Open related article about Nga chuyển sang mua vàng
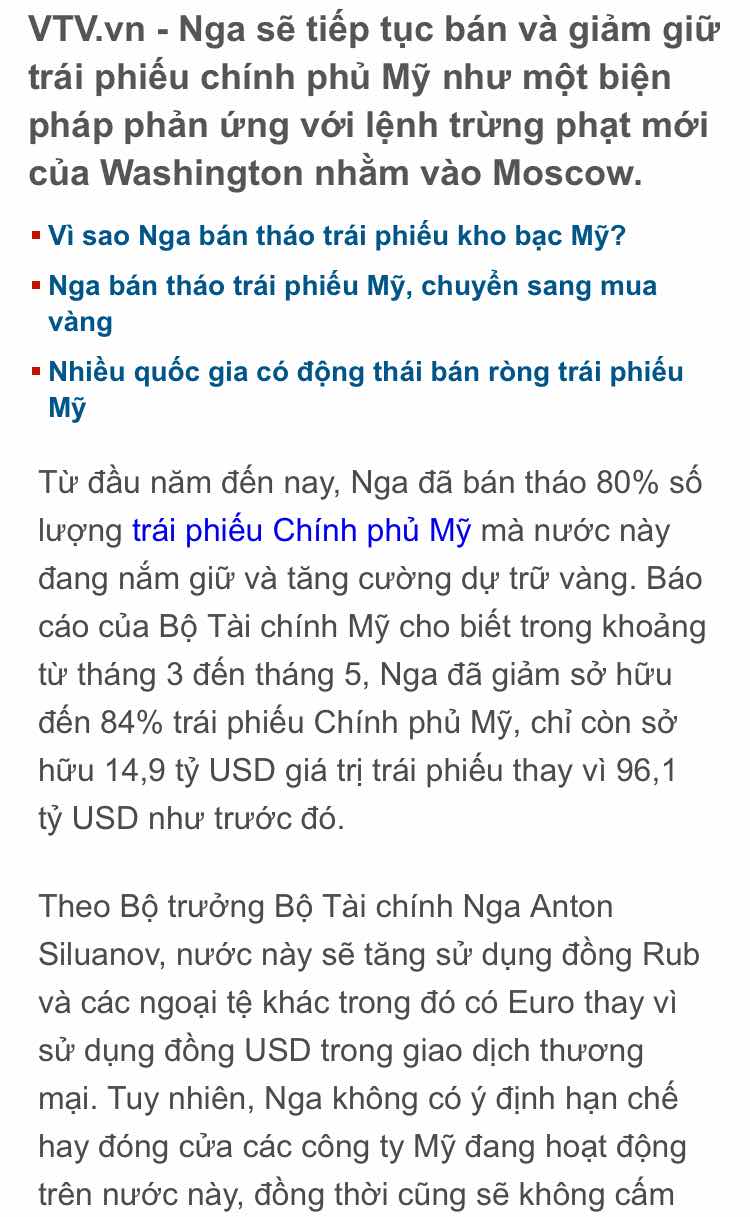Screen dimensions: 750x1217 [x=352, y=304]
